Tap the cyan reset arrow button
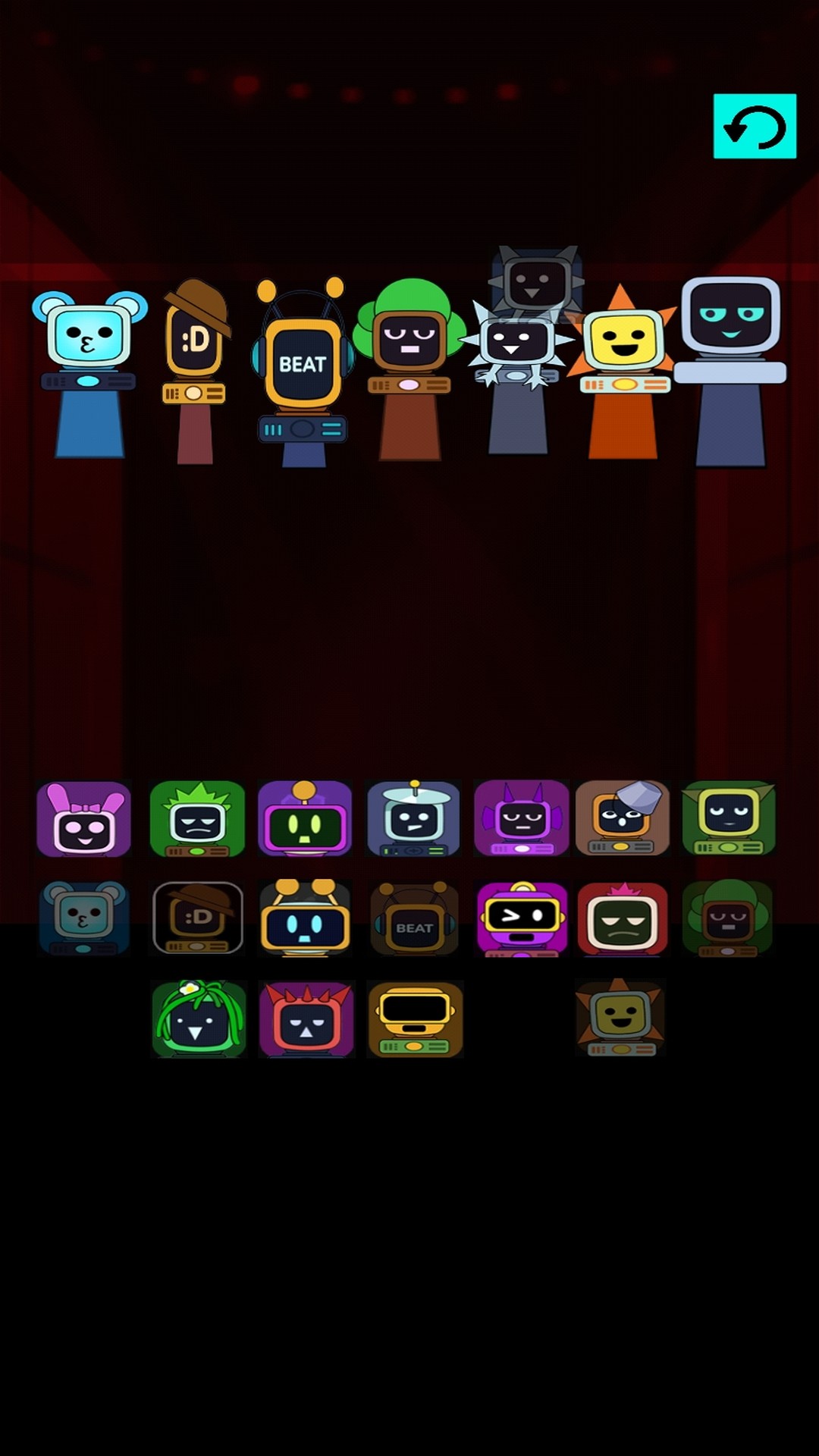The width and height of the screenshot is (819, 1456). (x=755, y=126)
